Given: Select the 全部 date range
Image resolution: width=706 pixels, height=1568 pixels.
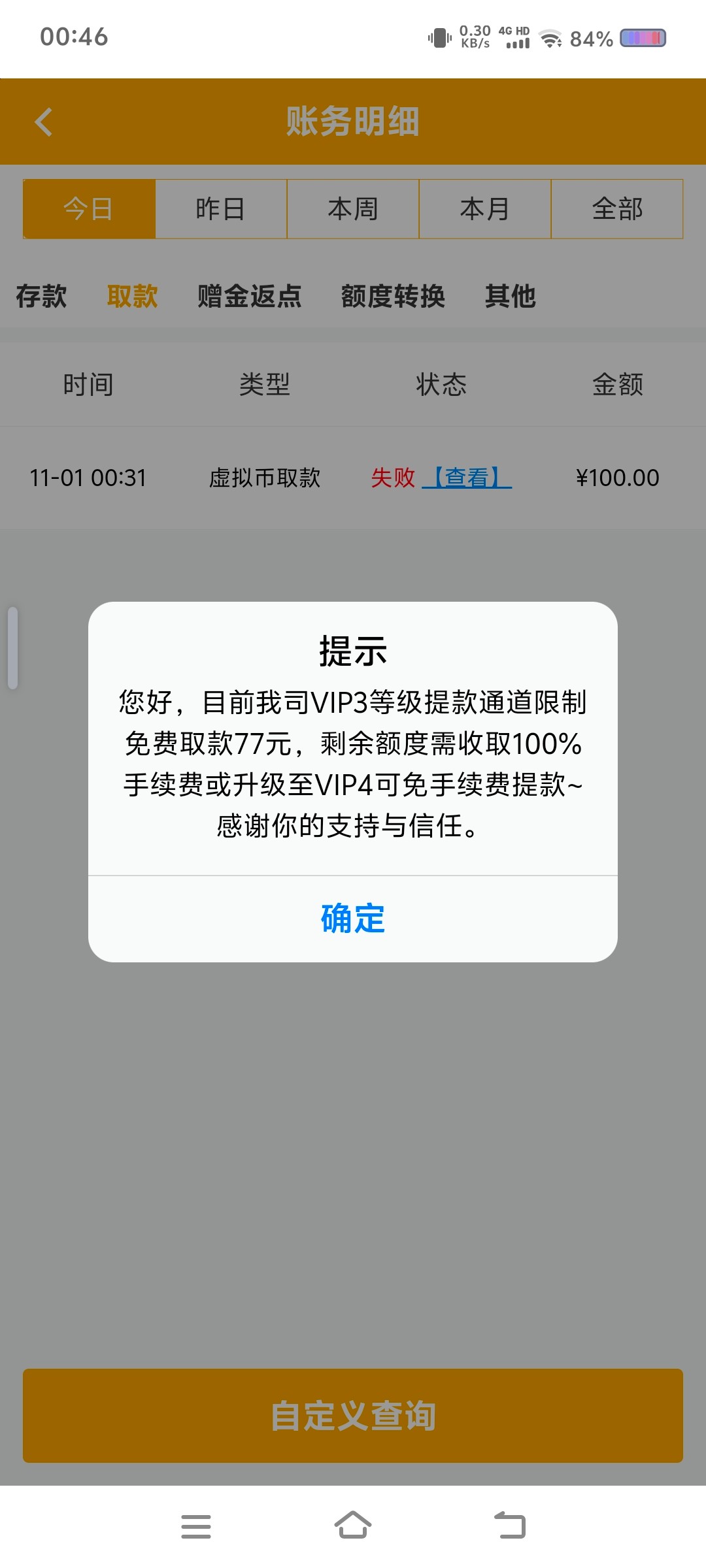Looking at the screenshot, I should [x=617, y=209].
